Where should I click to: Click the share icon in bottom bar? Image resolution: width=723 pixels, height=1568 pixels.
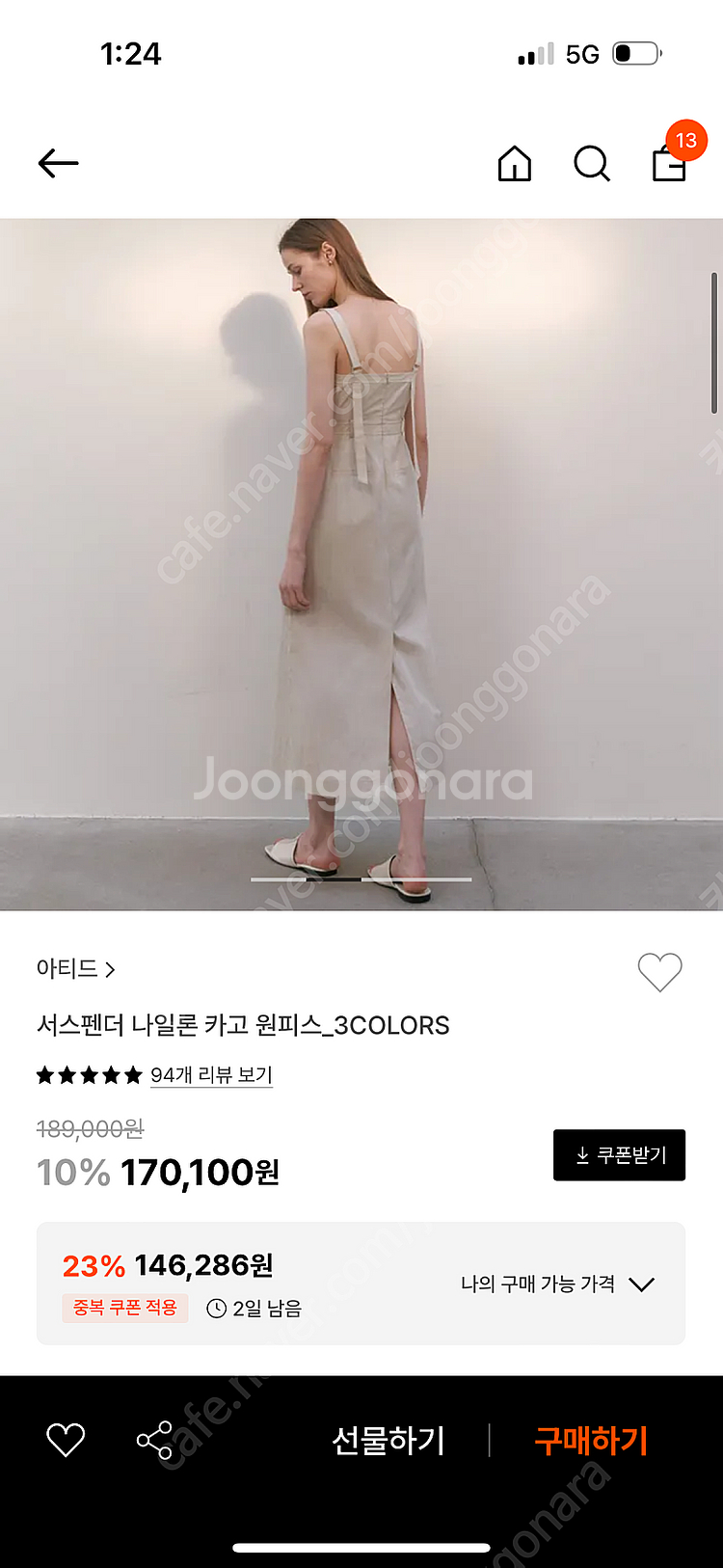point(154,1441)
